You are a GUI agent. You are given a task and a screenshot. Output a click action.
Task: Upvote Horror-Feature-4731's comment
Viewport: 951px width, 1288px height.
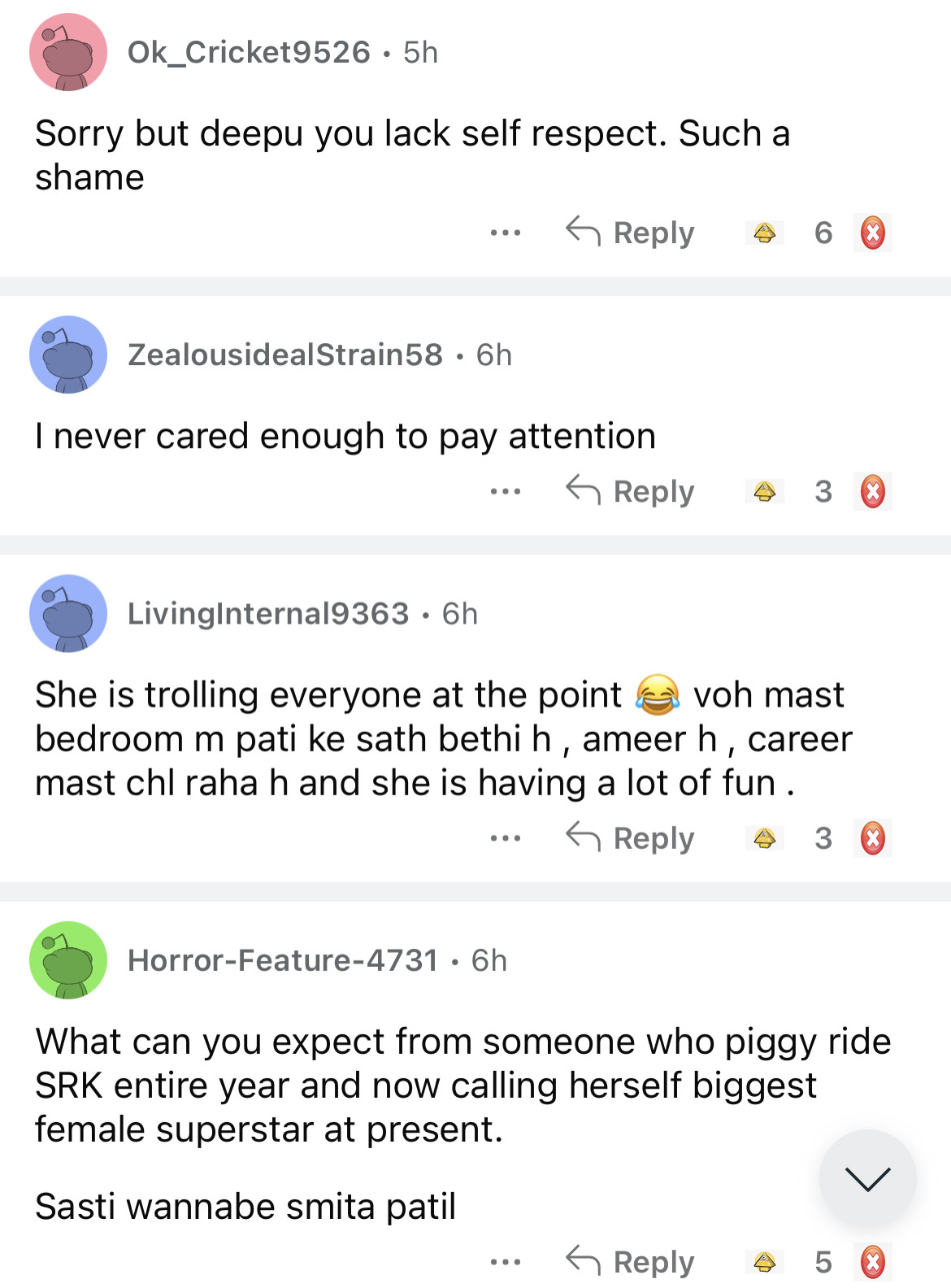point(764,1262)
